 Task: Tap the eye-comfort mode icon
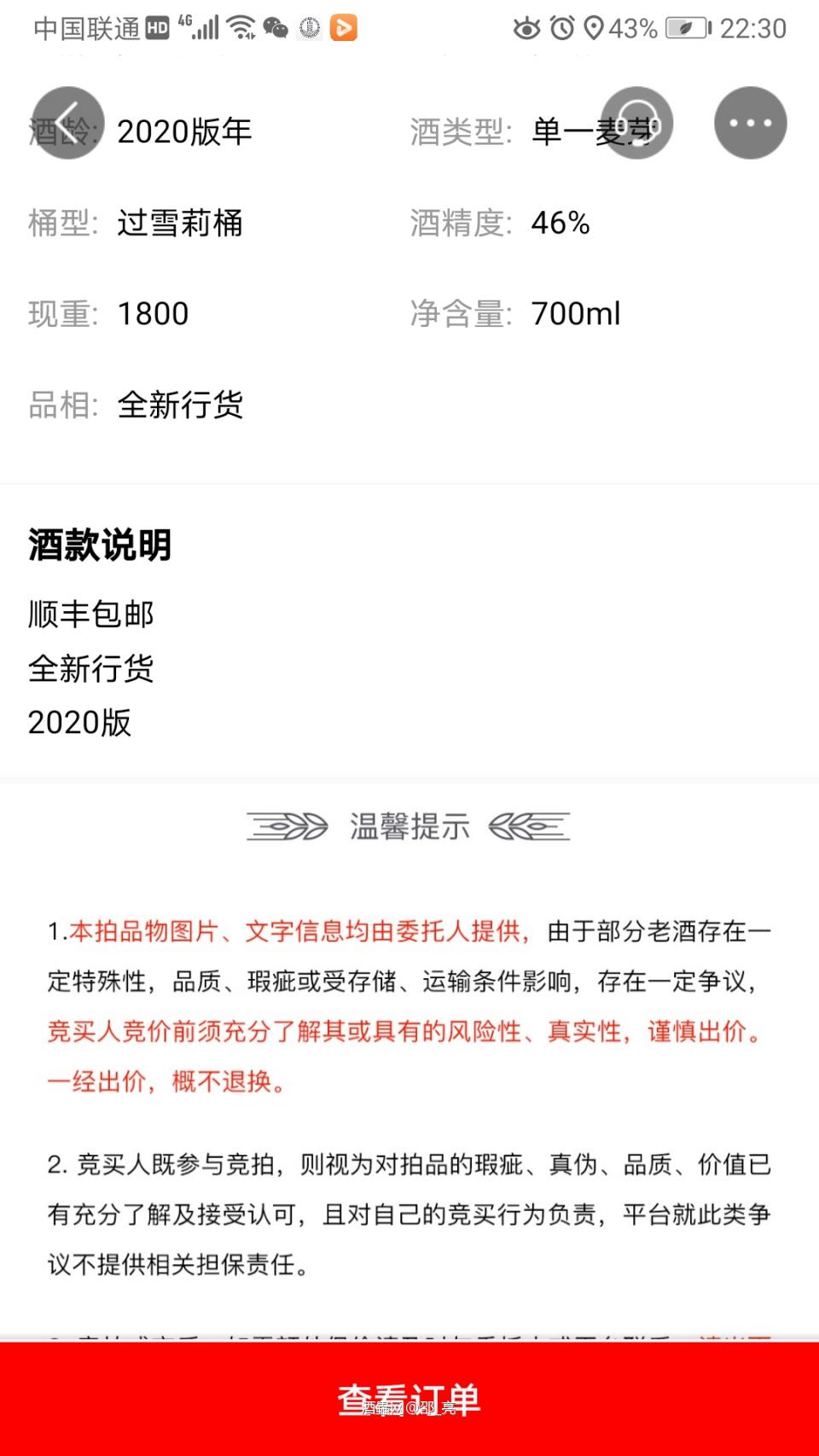coord(526,28)
